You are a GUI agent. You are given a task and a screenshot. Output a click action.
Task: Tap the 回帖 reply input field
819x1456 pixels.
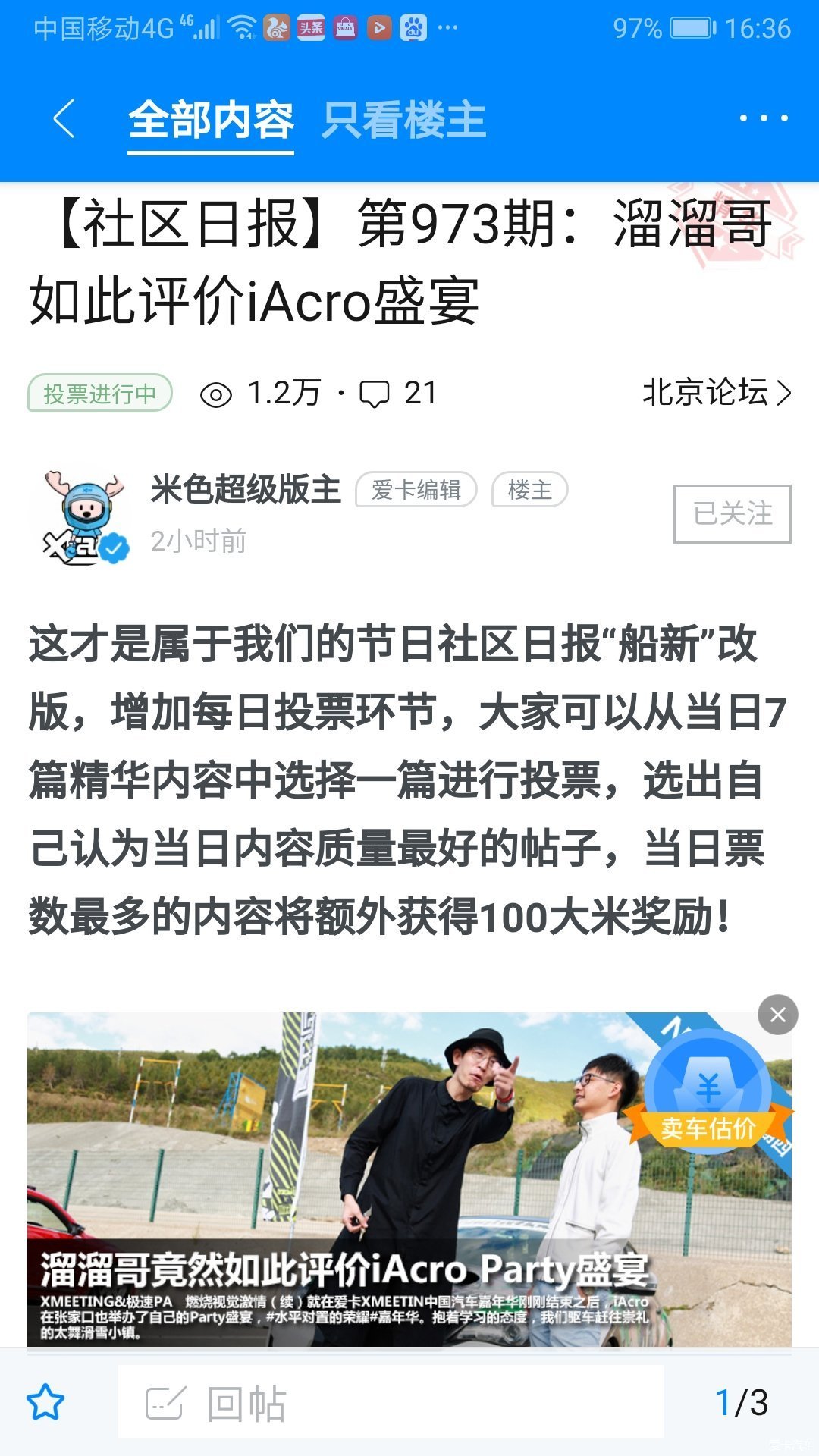pyautogui.click(x=391, y=1402)
